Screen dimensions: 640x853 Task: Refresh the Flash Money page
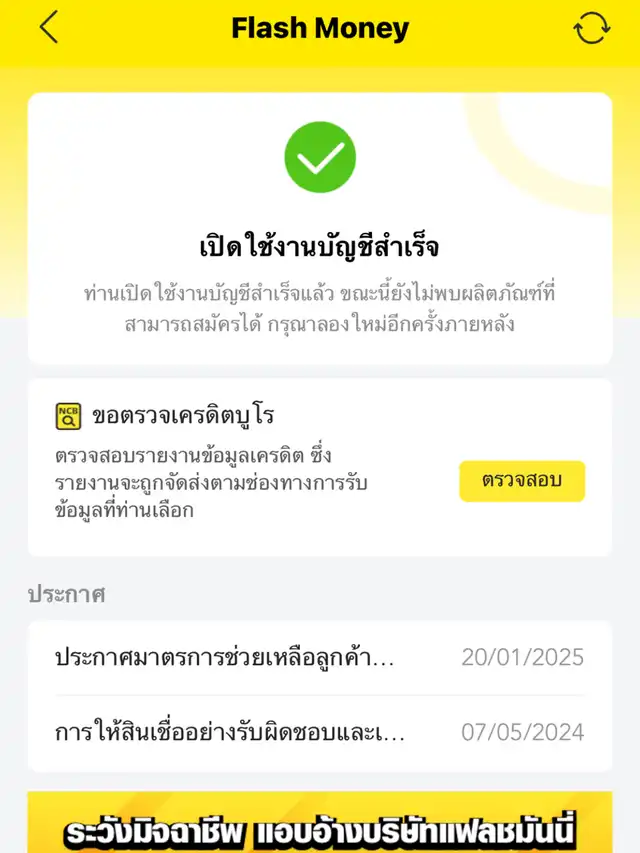click(591, 28)
